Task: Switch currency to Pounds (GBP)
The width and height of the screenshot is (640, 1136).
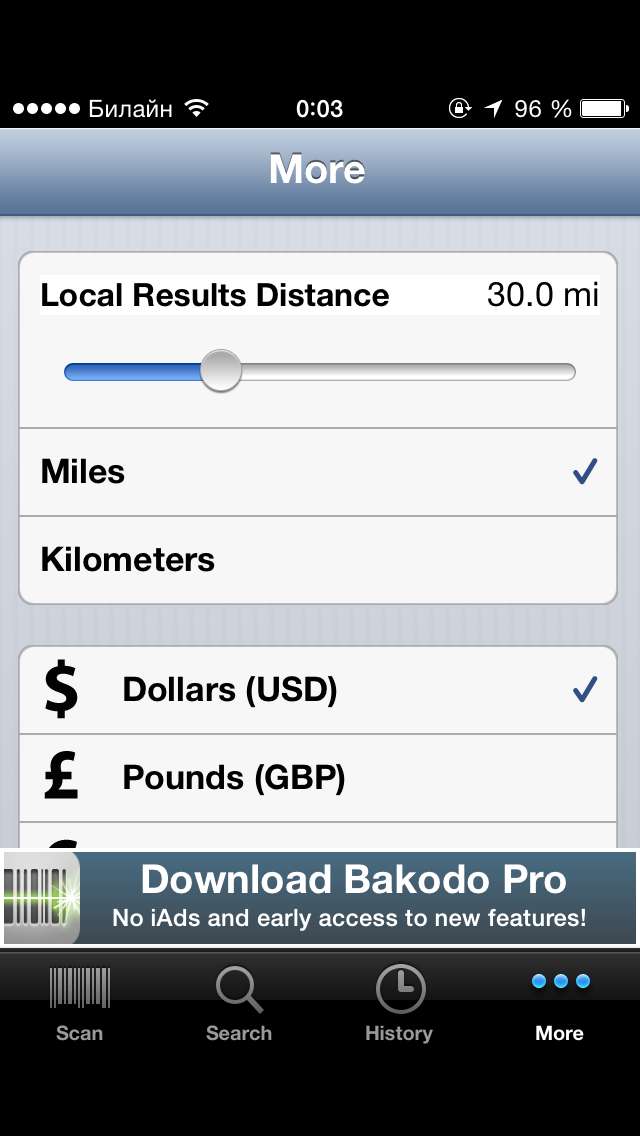Action: [x=318, y=778]
